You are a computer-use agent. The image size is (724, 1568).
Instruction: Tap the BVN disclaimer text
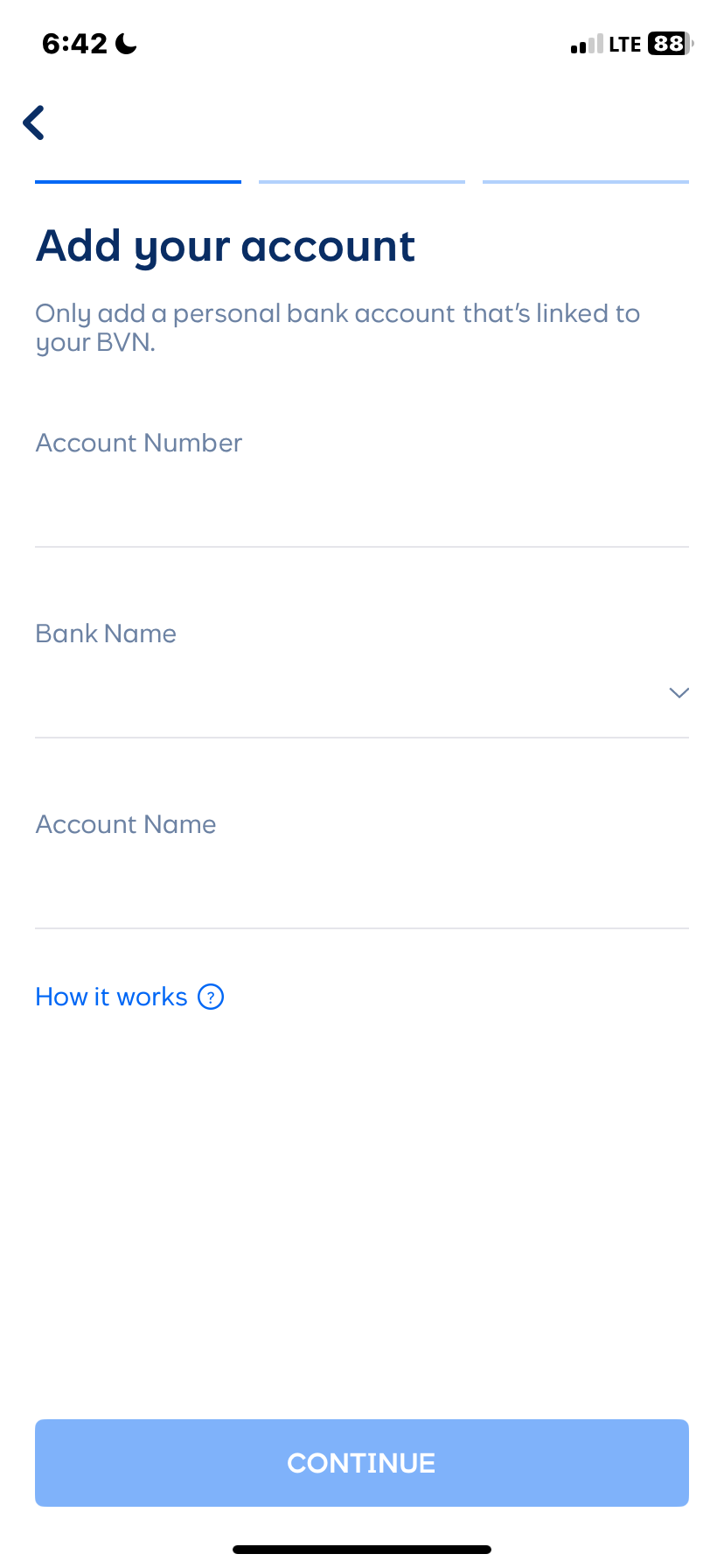338,328
